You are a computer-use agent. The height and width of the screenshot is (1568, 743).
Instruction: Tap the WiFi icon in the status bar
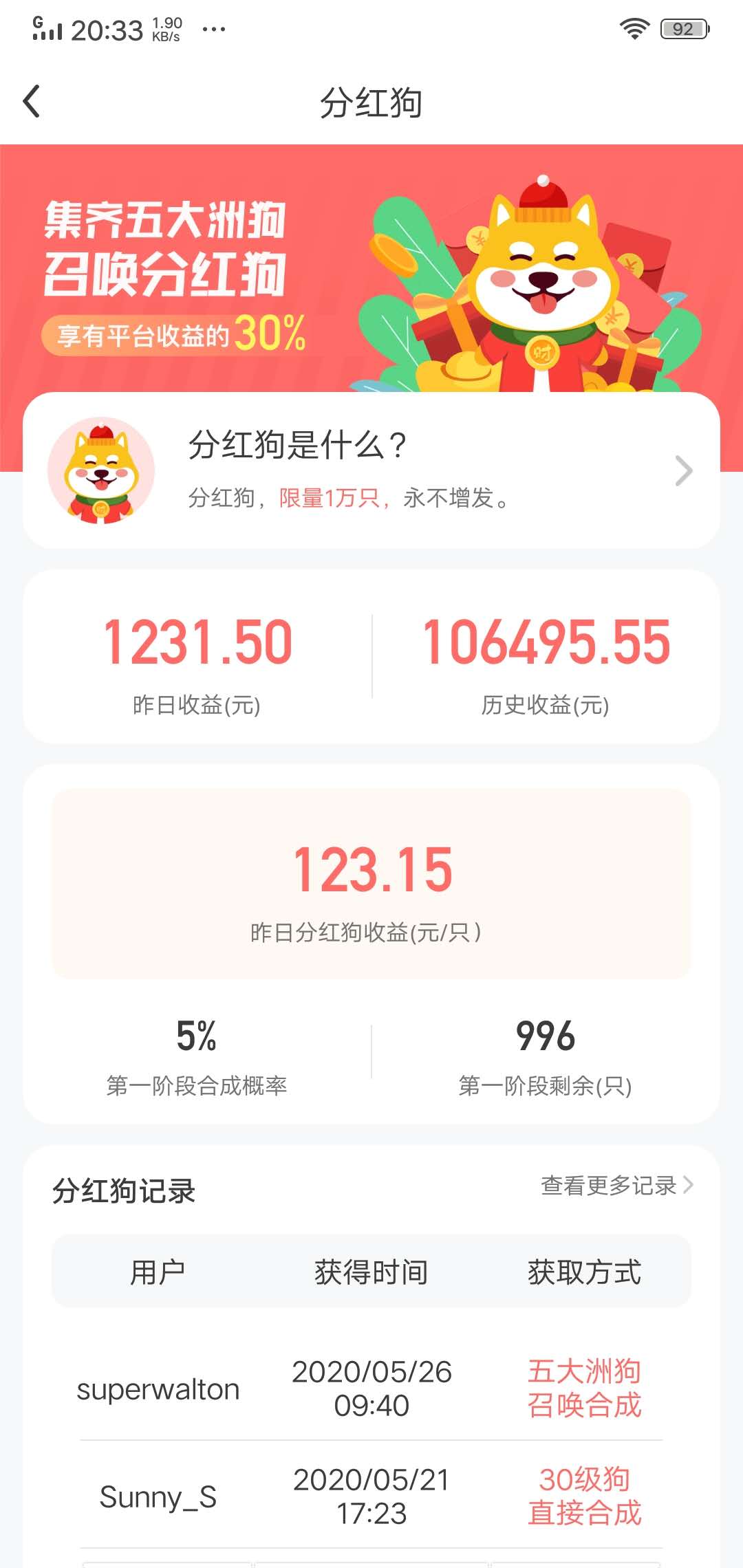click(634, 28)
